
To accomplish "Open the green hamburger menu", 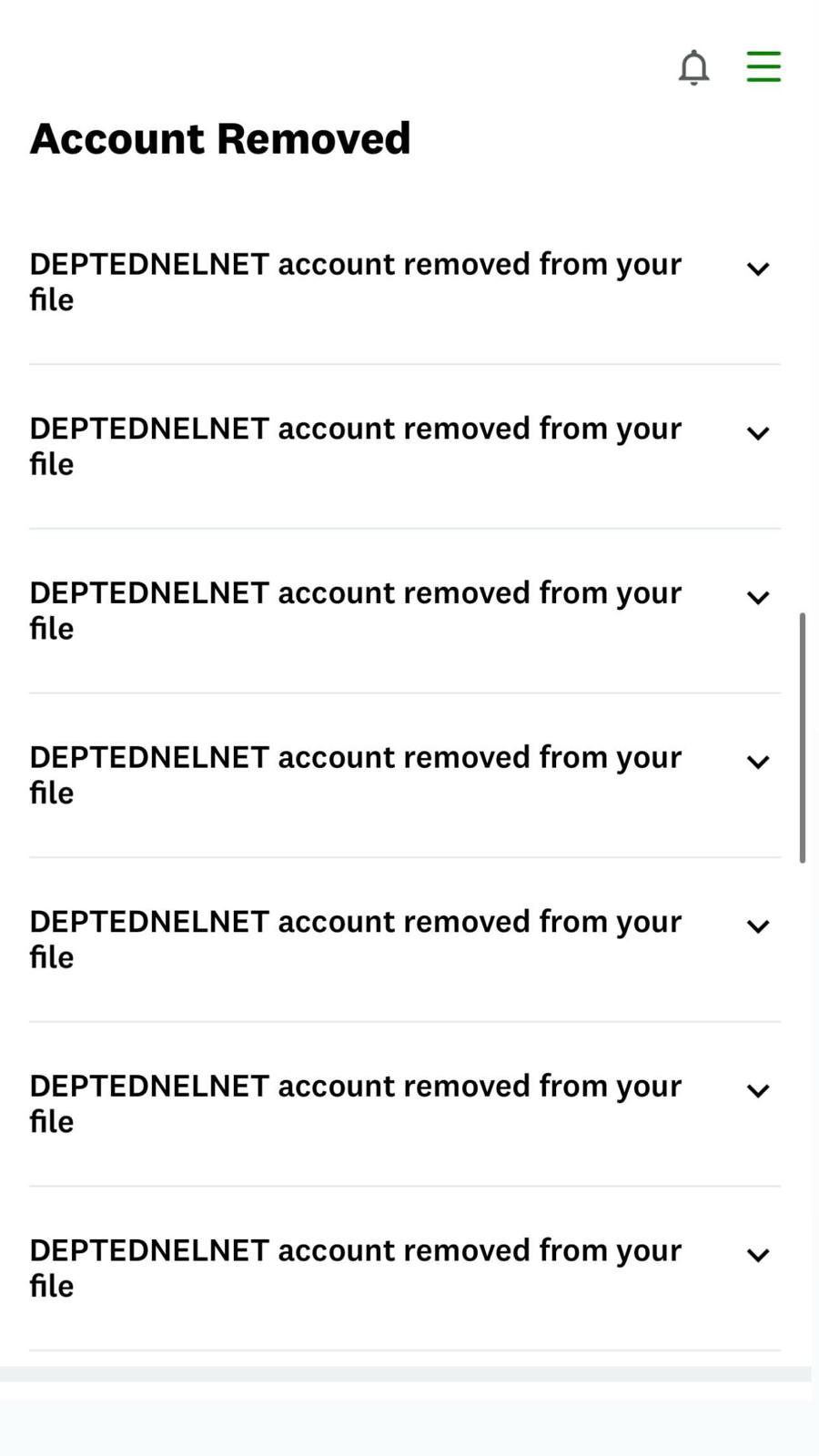I will (x=763, y=66).
